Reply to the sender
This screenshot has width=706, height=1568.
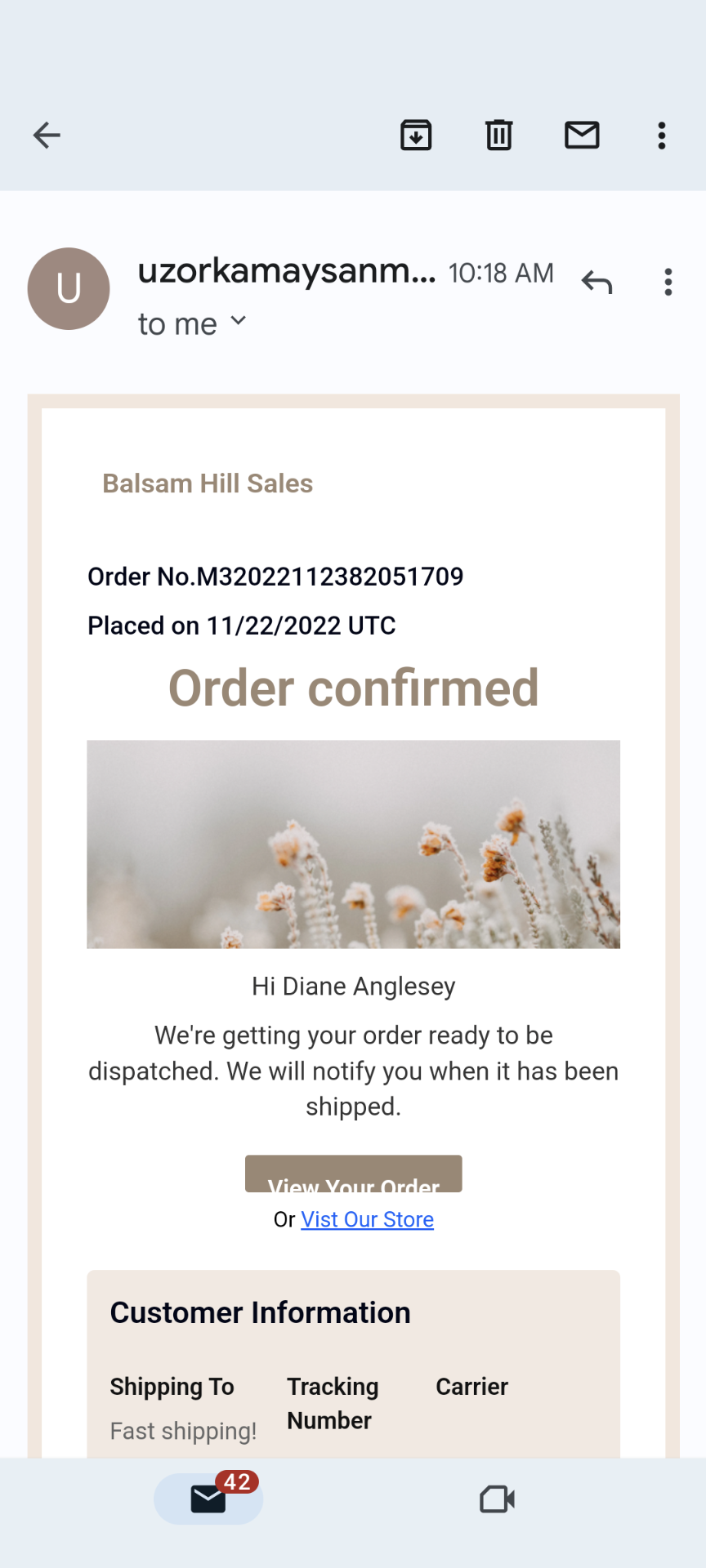tap(597, 283)
